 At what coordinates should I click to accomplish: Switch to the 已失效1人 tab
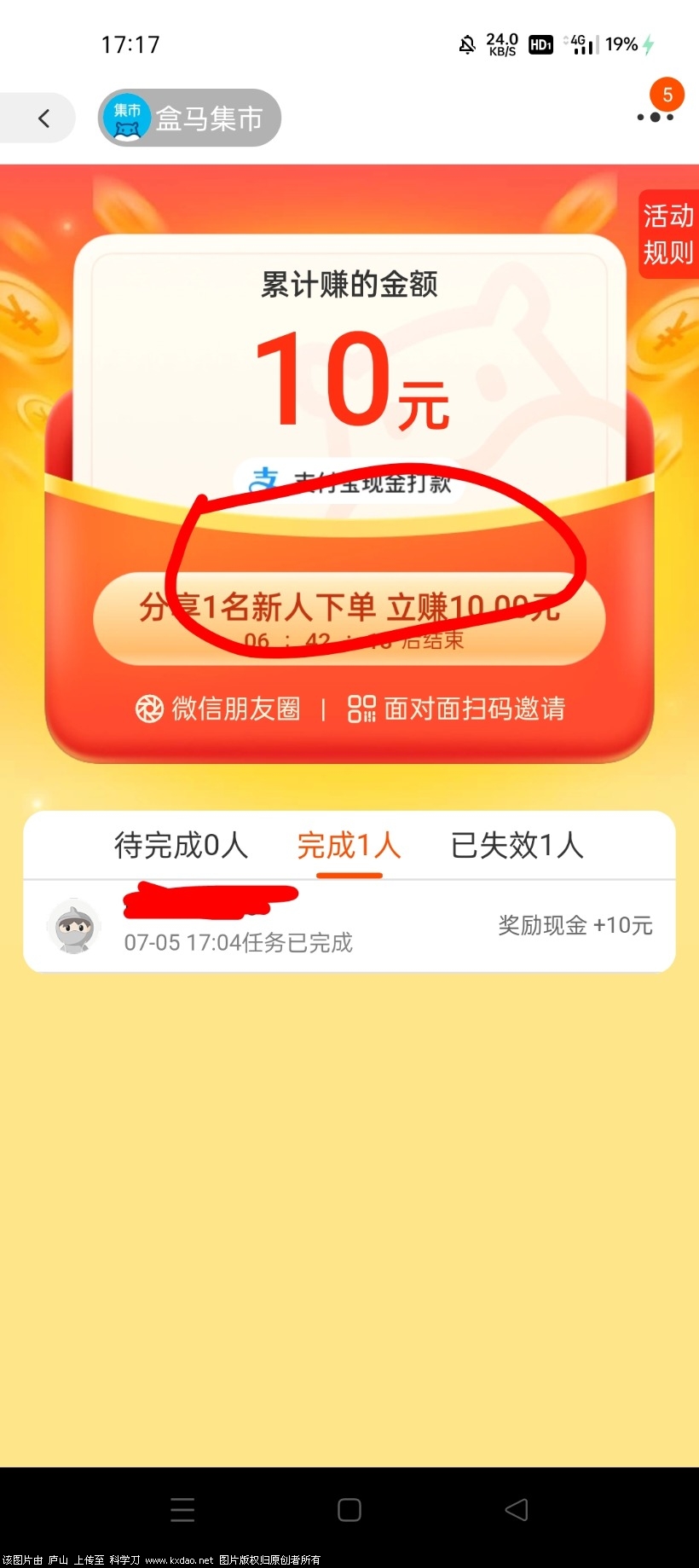[x=517, y=845]
